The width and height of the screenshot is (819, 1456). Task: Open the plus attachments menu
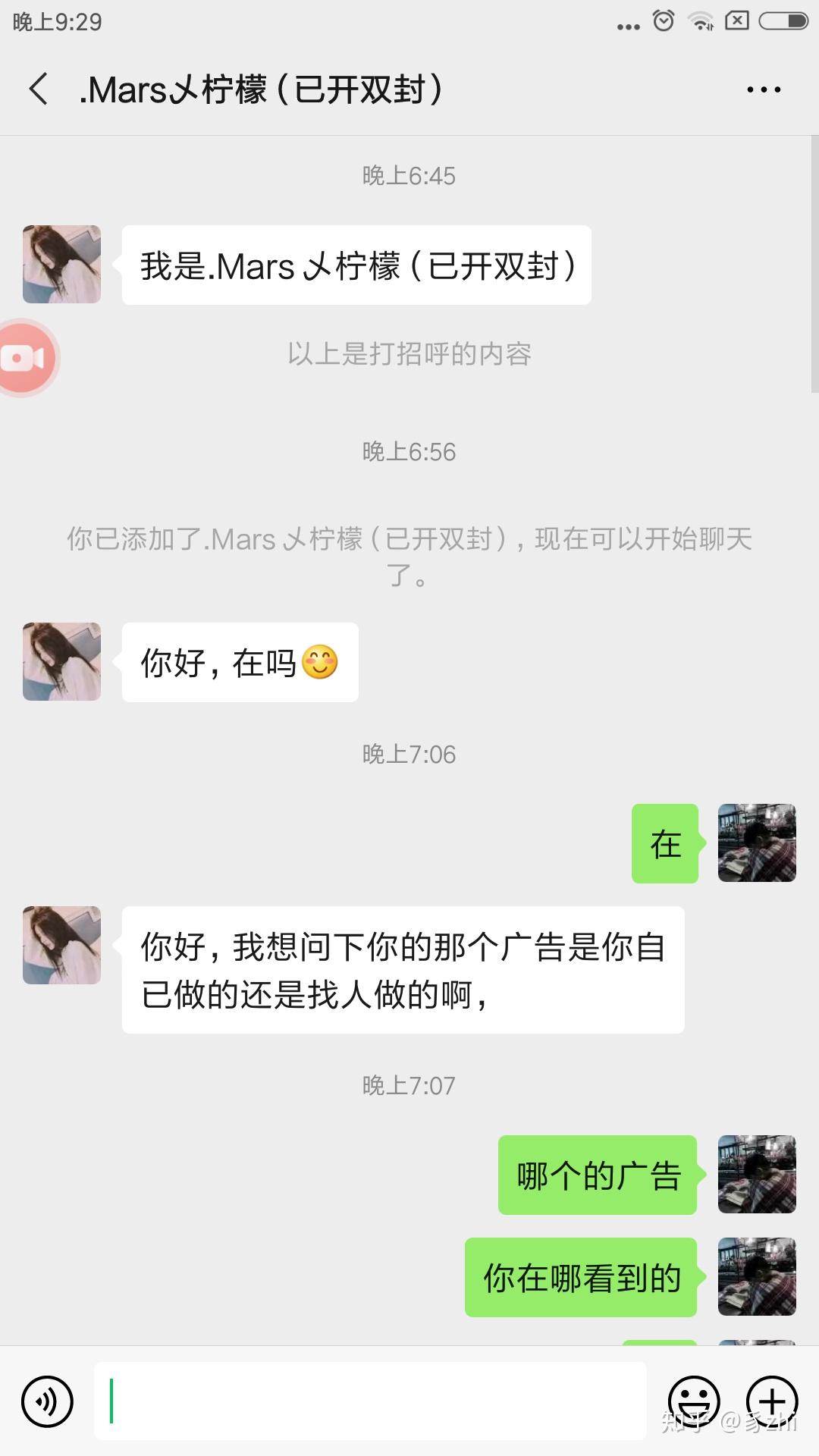[772, 1401]
